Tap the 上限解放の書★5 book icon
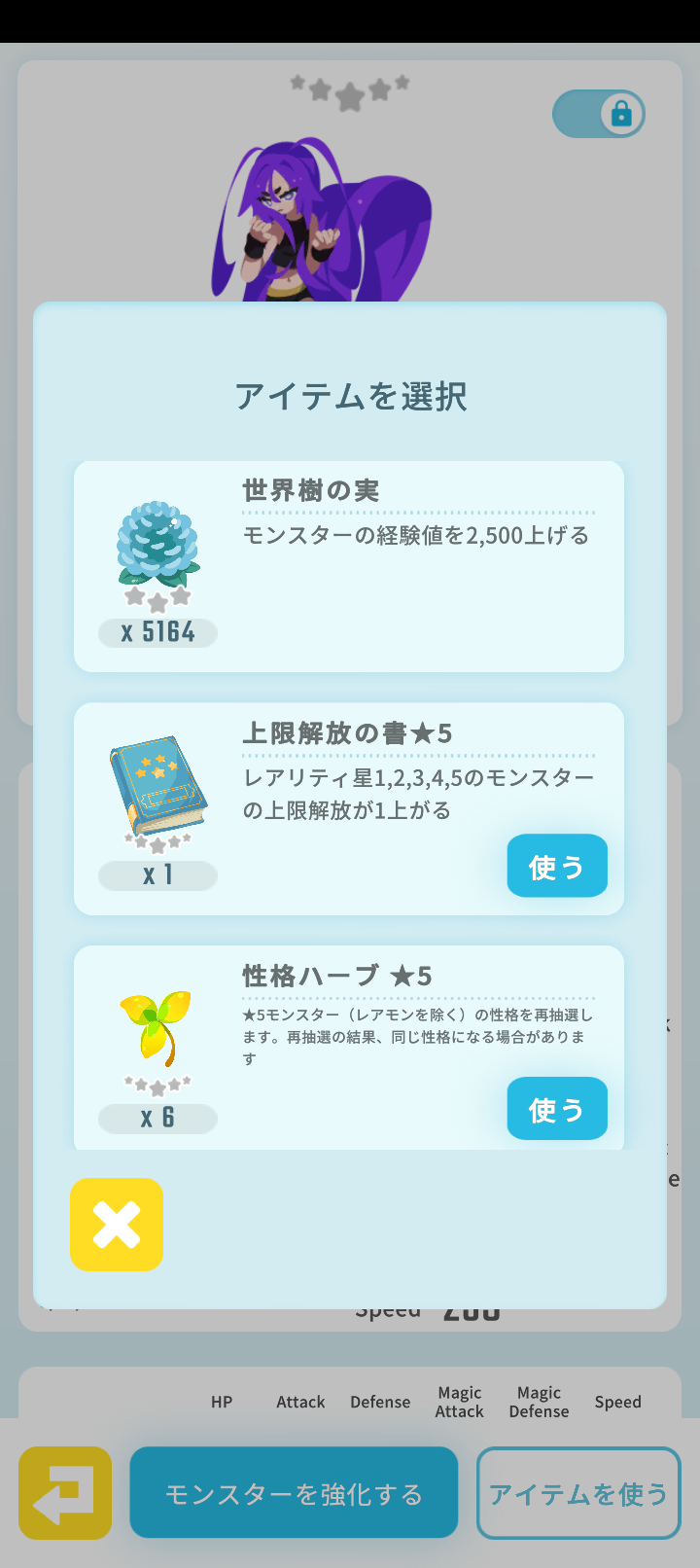The height and width of the screenshot is (1568, 700). coord(157,786)
